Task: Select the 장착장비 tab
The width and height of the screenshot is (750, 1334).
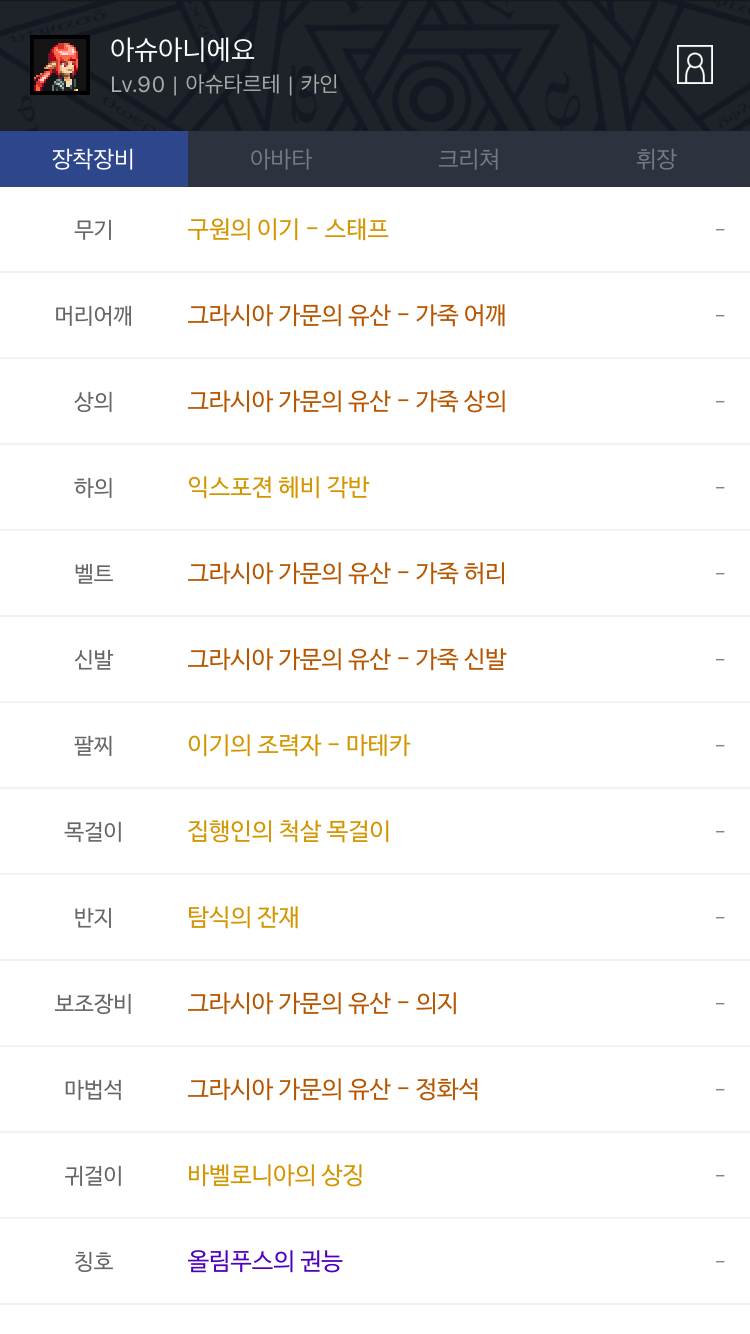Action: coord(94,159)
